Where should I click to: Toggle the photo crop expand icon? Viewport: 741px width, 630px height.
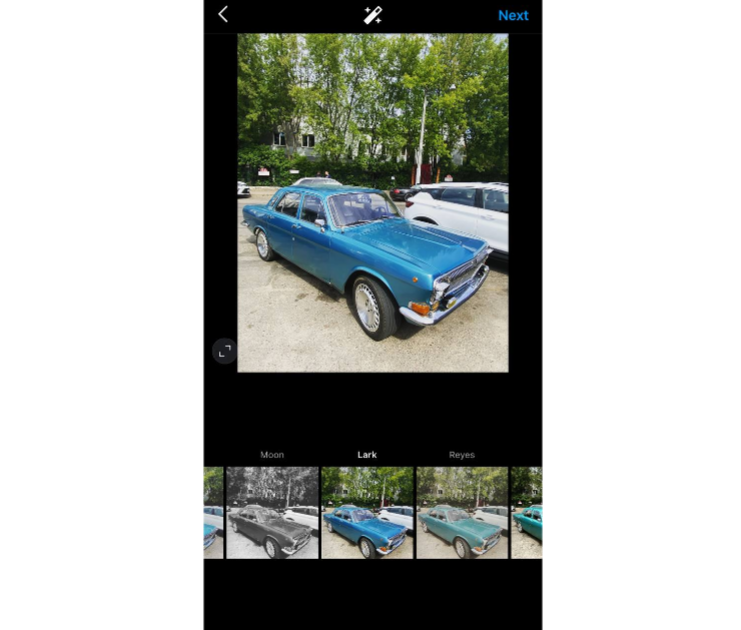tap(224, 351)
